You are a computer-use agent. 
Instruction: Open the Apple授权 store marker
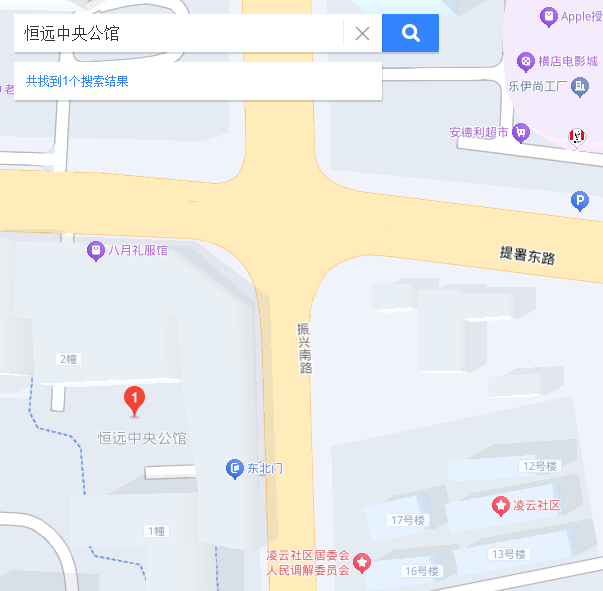click(x=548, y=16)
